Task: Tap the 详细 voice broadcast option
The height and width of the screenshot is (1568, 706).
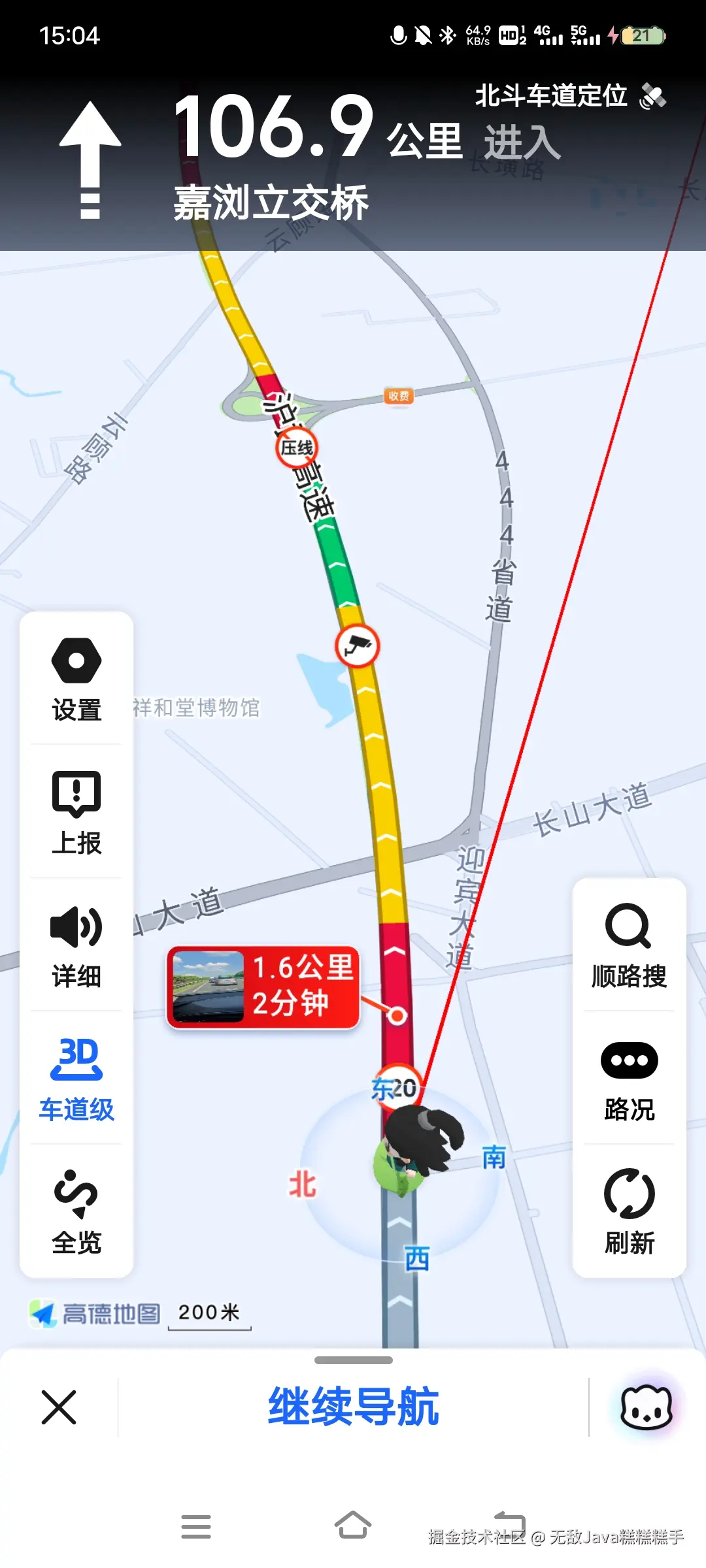Action: point(76,946)
